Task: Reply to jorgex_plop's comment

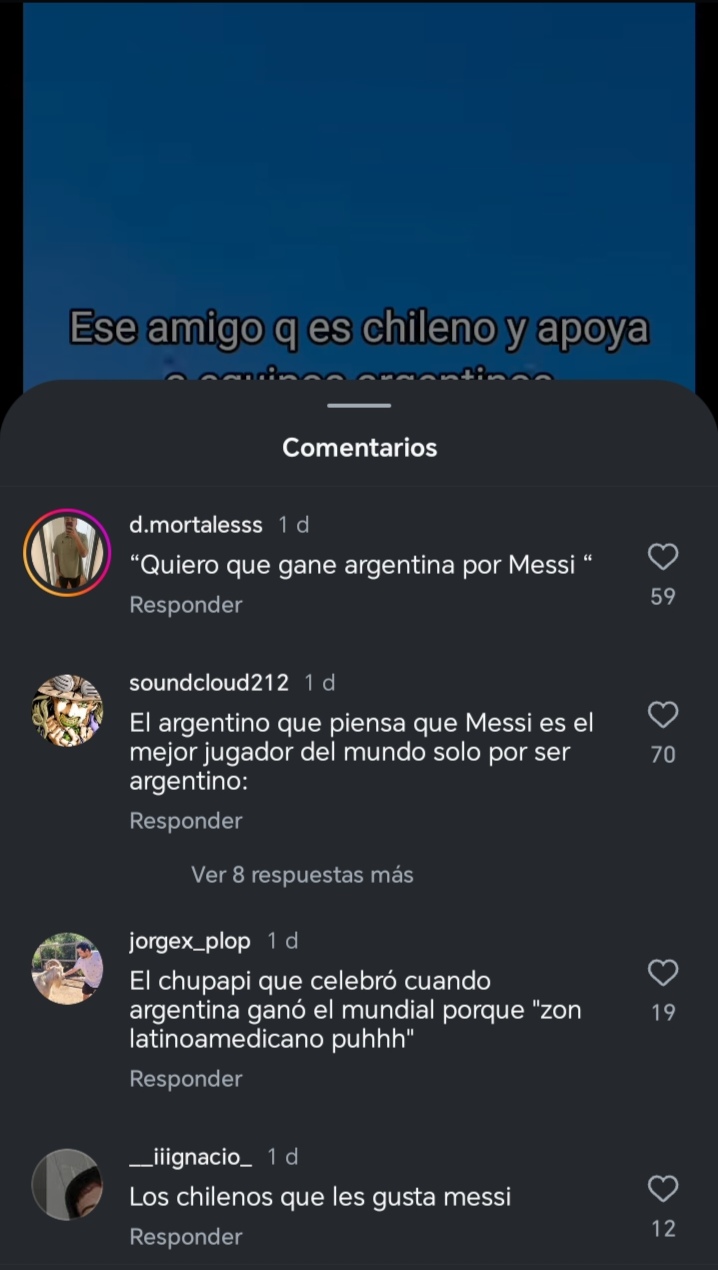Action: pos(186,1079)
